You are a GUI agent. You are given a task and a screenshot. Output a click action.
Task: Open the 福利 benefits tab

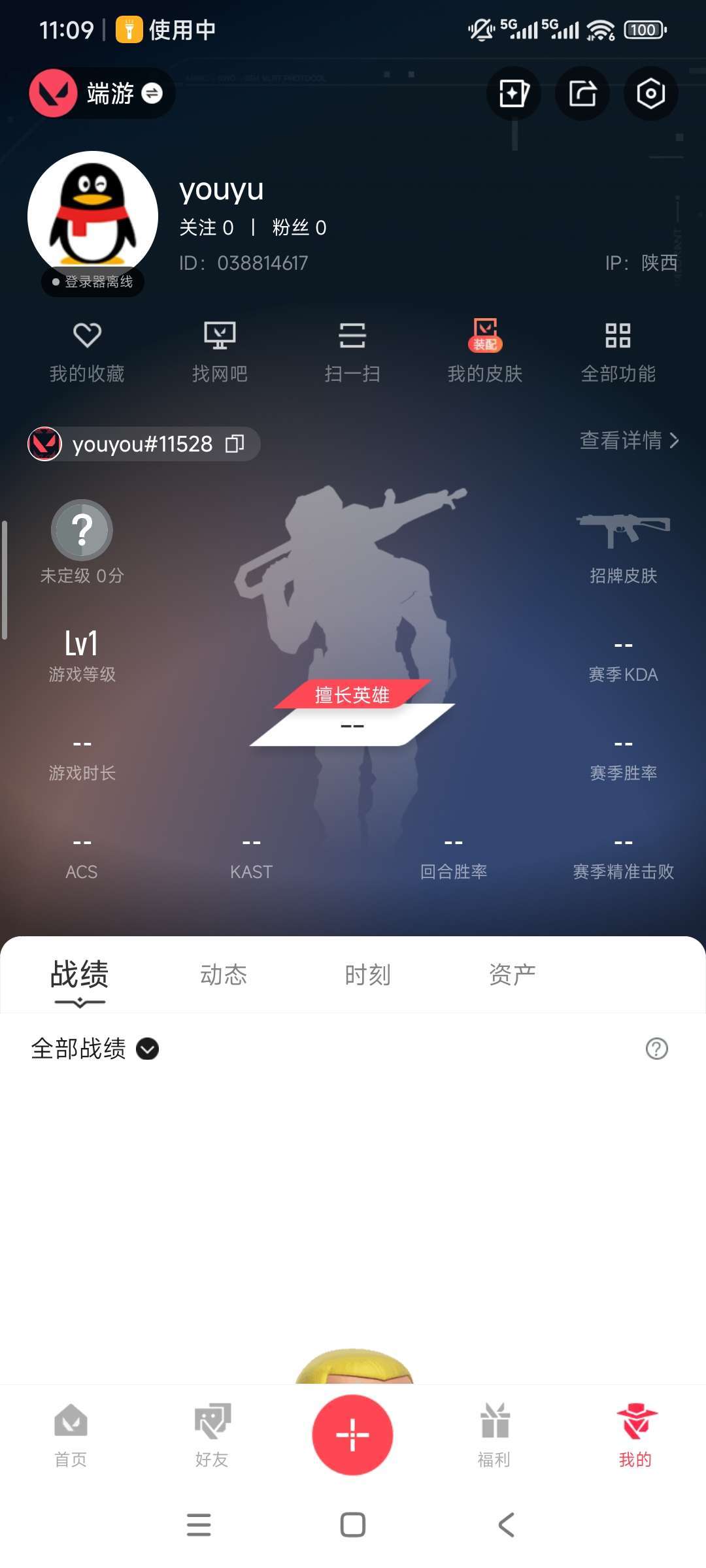pos(494,1435)
